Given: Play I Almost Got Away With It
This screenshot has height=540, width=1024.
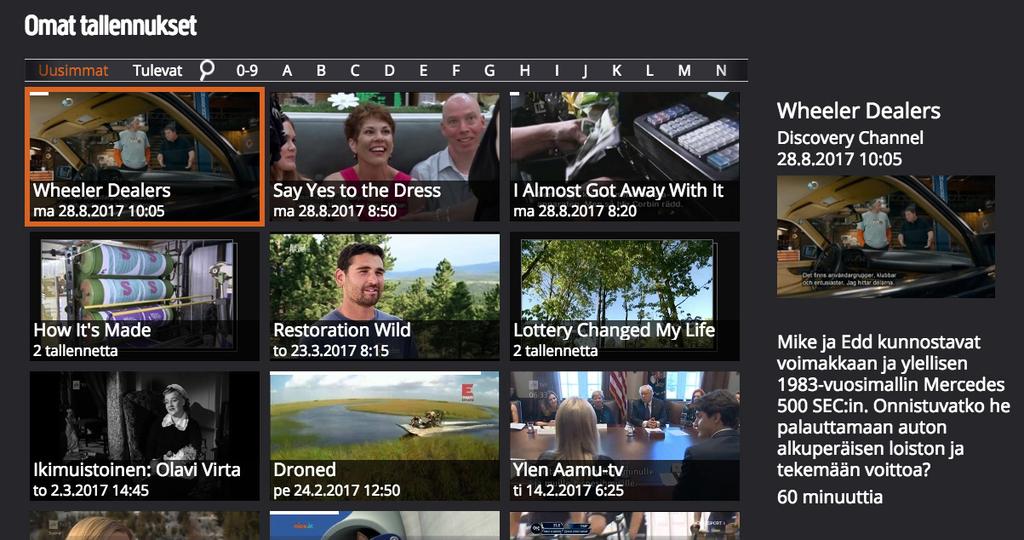Looking at the screenshot, I should [x=624, y=156].
